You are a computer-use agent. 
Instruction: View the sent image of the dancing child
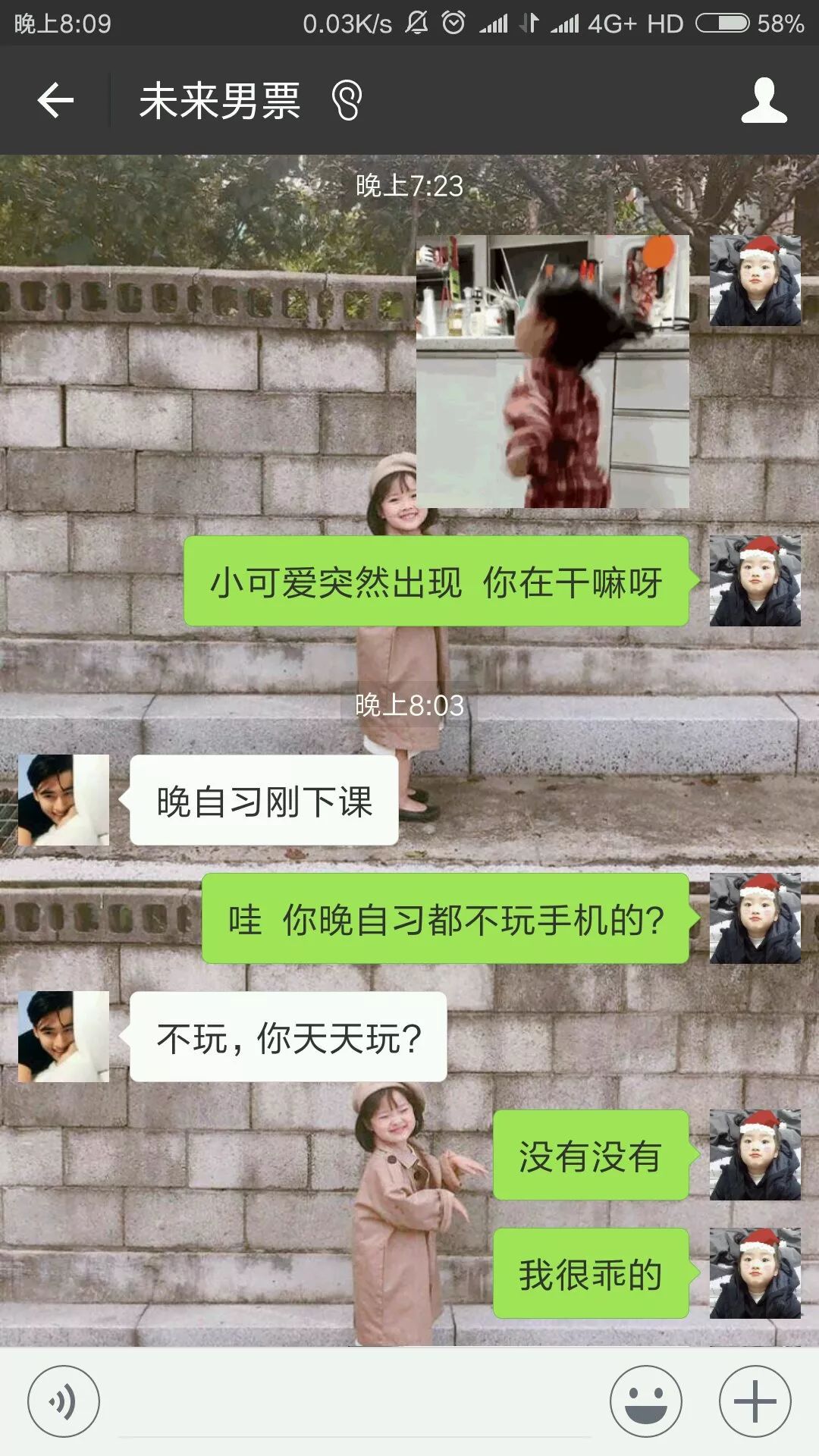(552, 372)
